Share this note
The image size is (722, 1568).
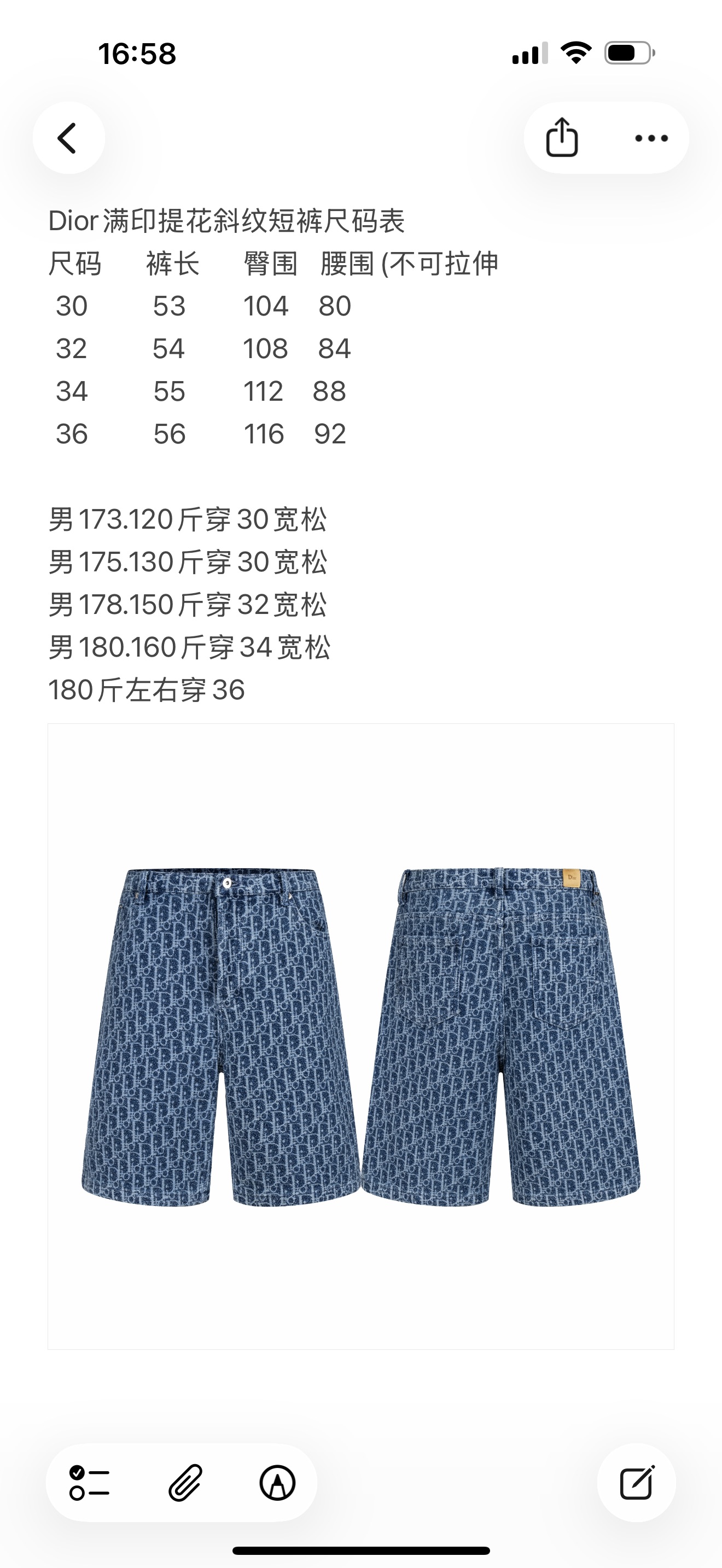[562, 138]
